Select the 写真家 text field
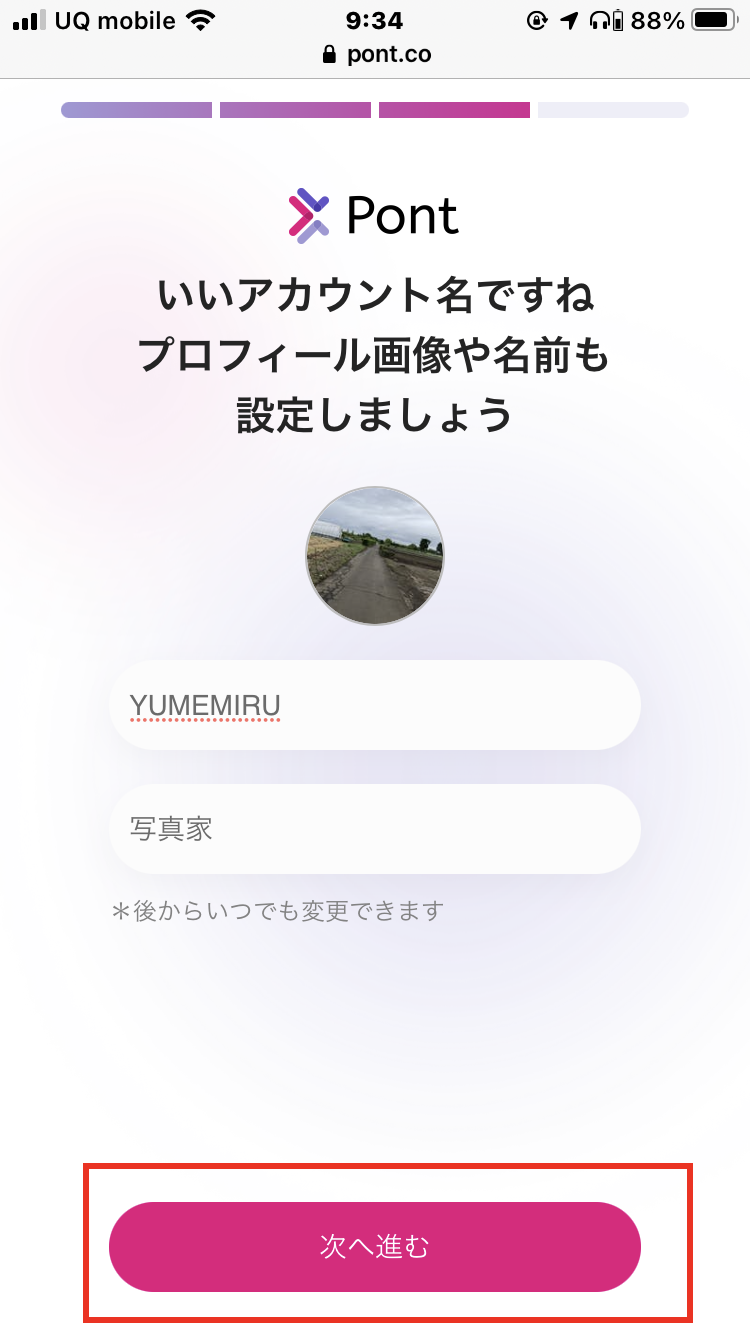Viewport: 750px width, 1334px height. click(x=374, y=829)
